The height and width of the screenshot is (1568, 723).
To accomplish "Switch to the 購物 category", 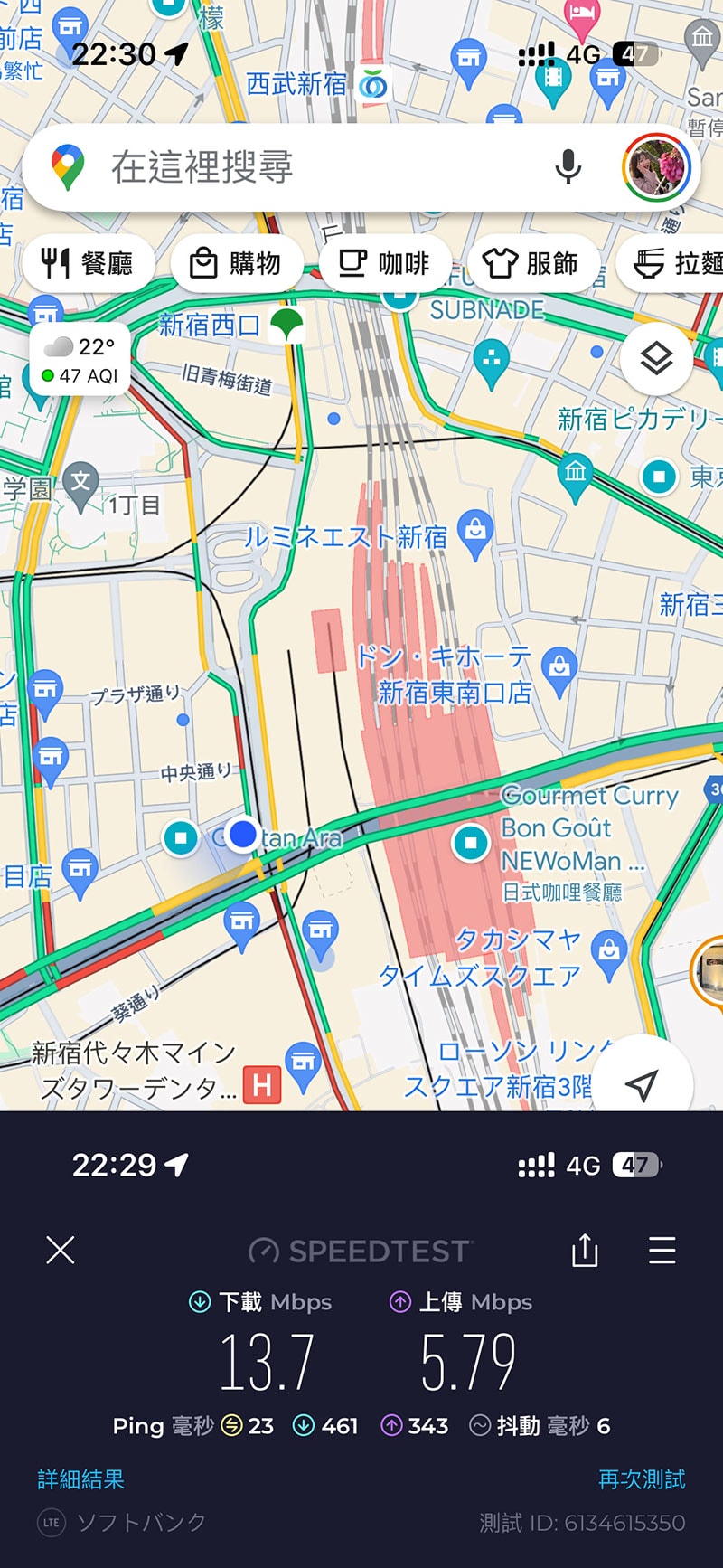I will pos(236,263).
